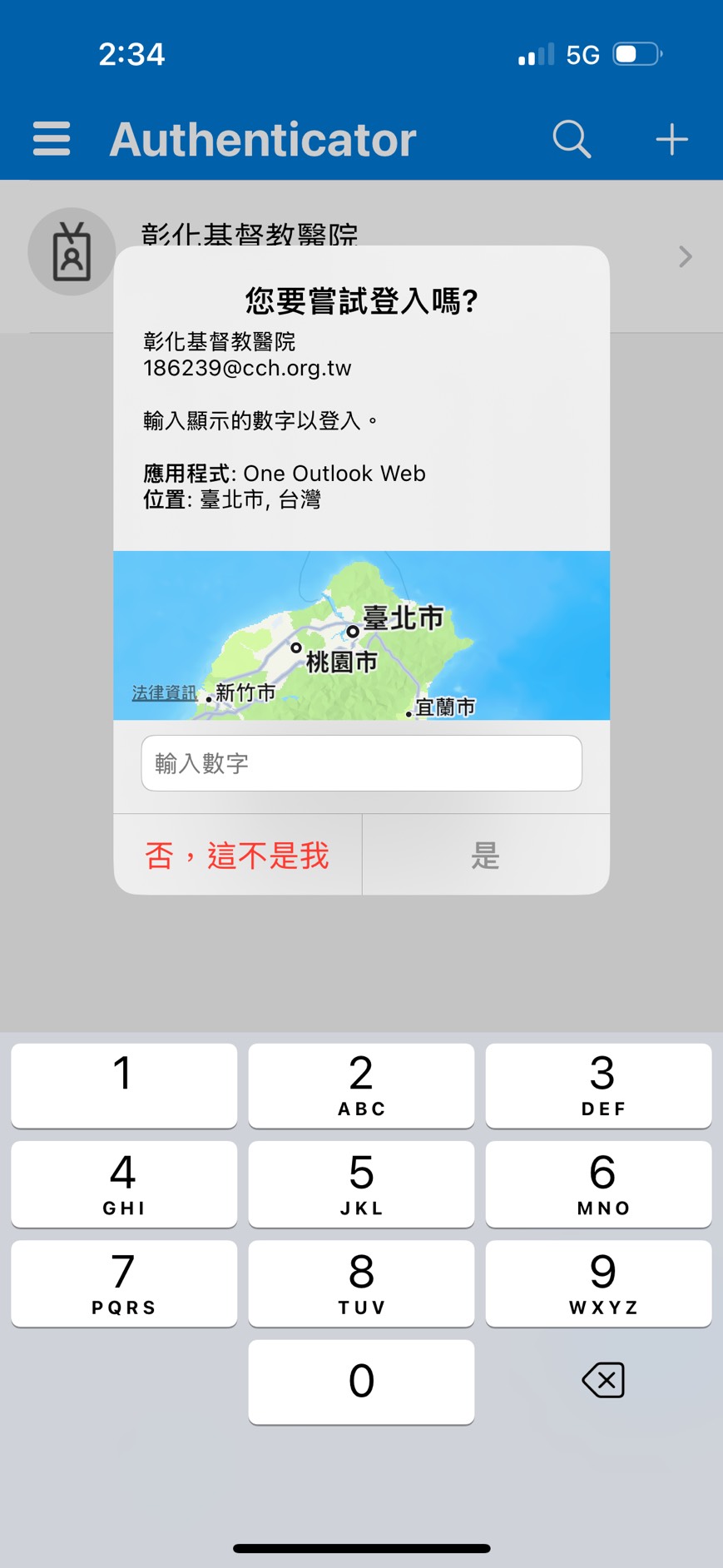Open the hamburger drawer menu
Screen dimensions: 723x1568
(52, 139)
